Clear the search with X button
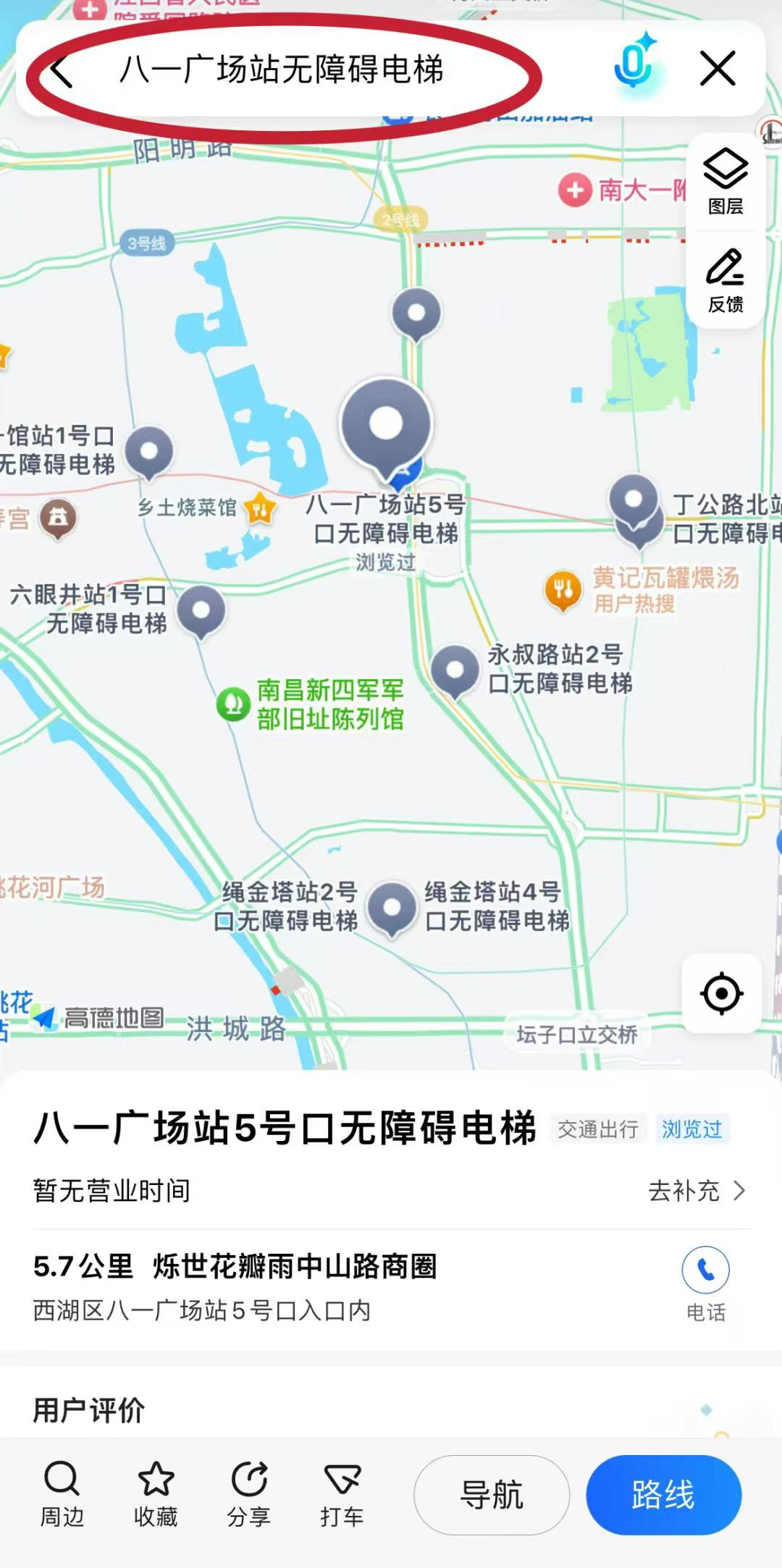Screen dimensions: 782x1568 coord(717,69)
